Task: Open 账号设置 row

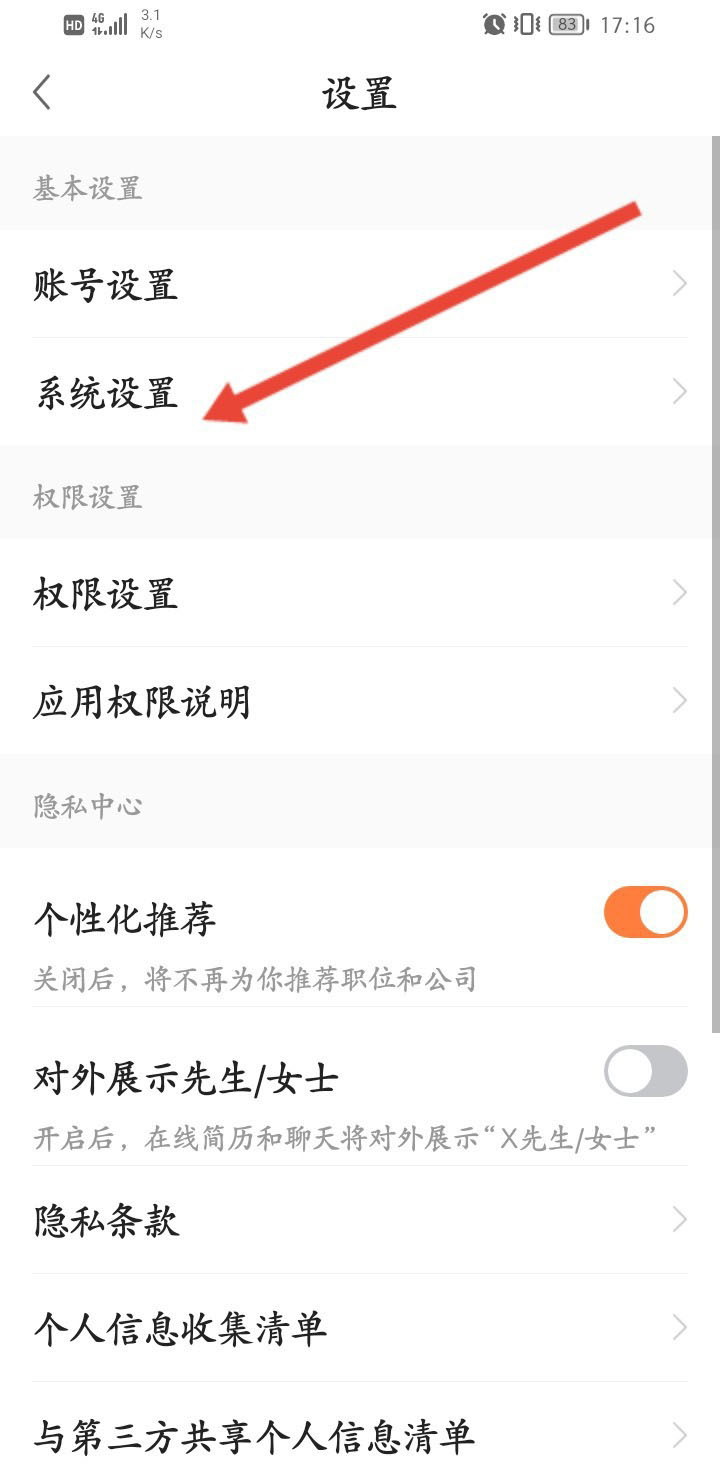Action: [360, 284]
